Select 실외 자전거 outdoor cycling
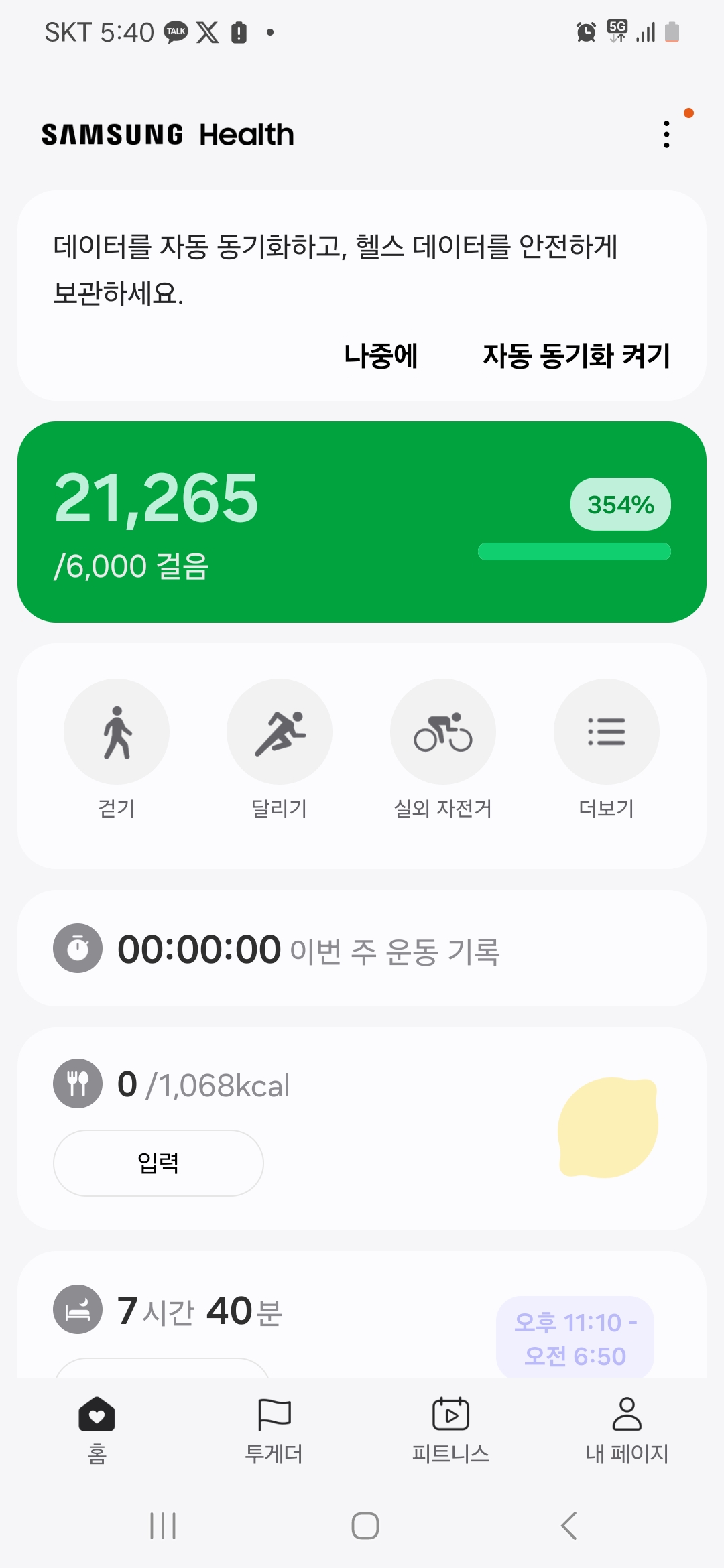This screenshot has width=724, height=1568. pyautogui.click(x=443, y=732)
